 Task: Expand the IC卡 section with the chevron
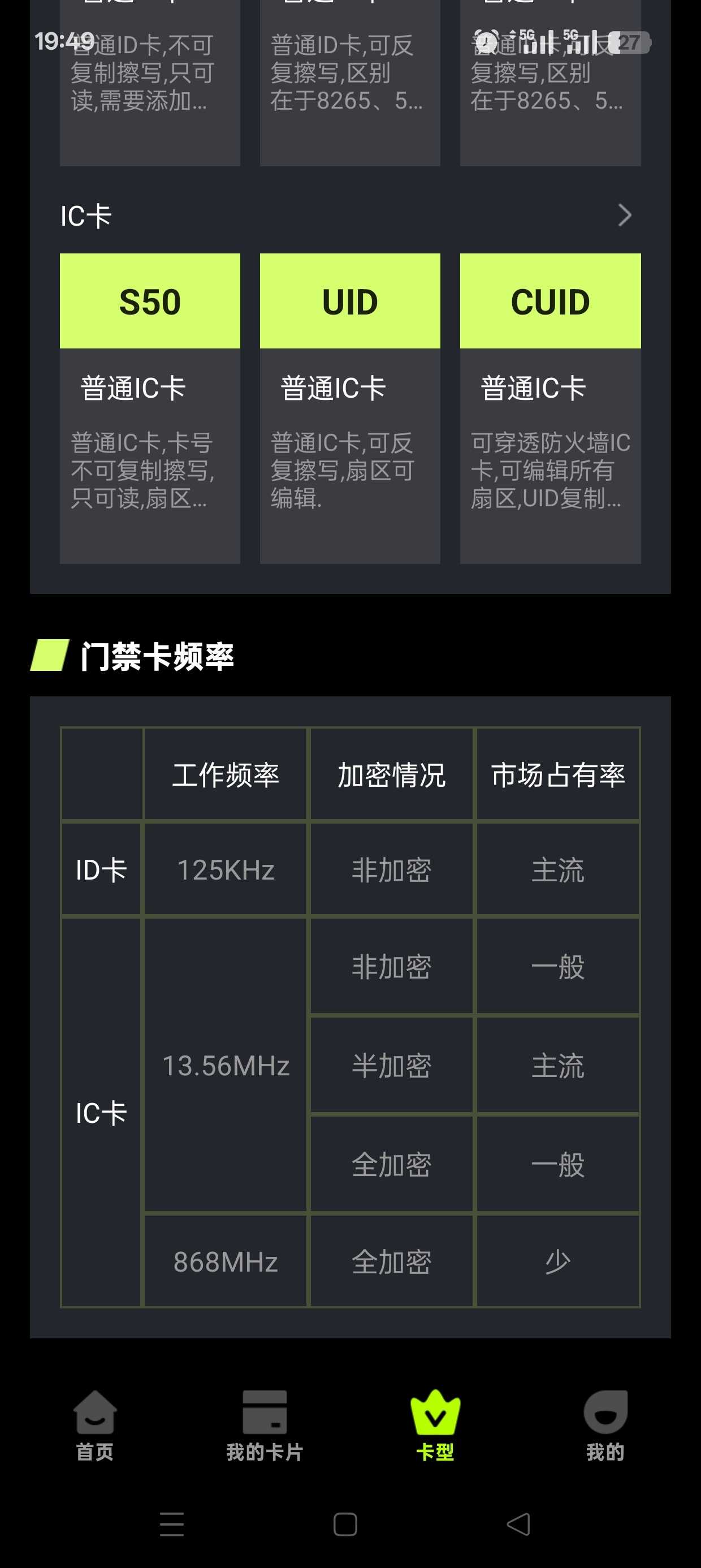click(624, 216)
